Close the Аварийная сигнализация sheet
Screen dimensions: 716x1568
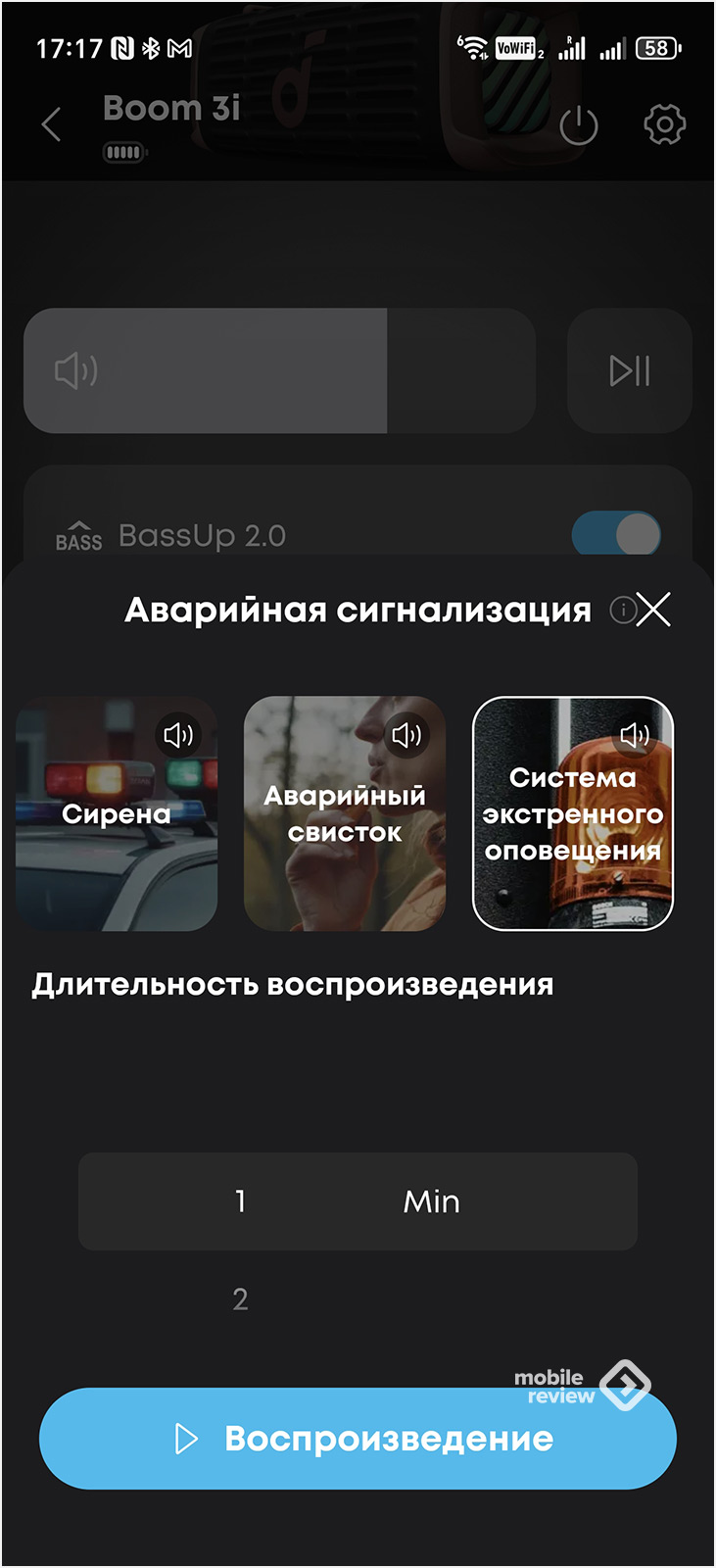click(x=654, y=610)
